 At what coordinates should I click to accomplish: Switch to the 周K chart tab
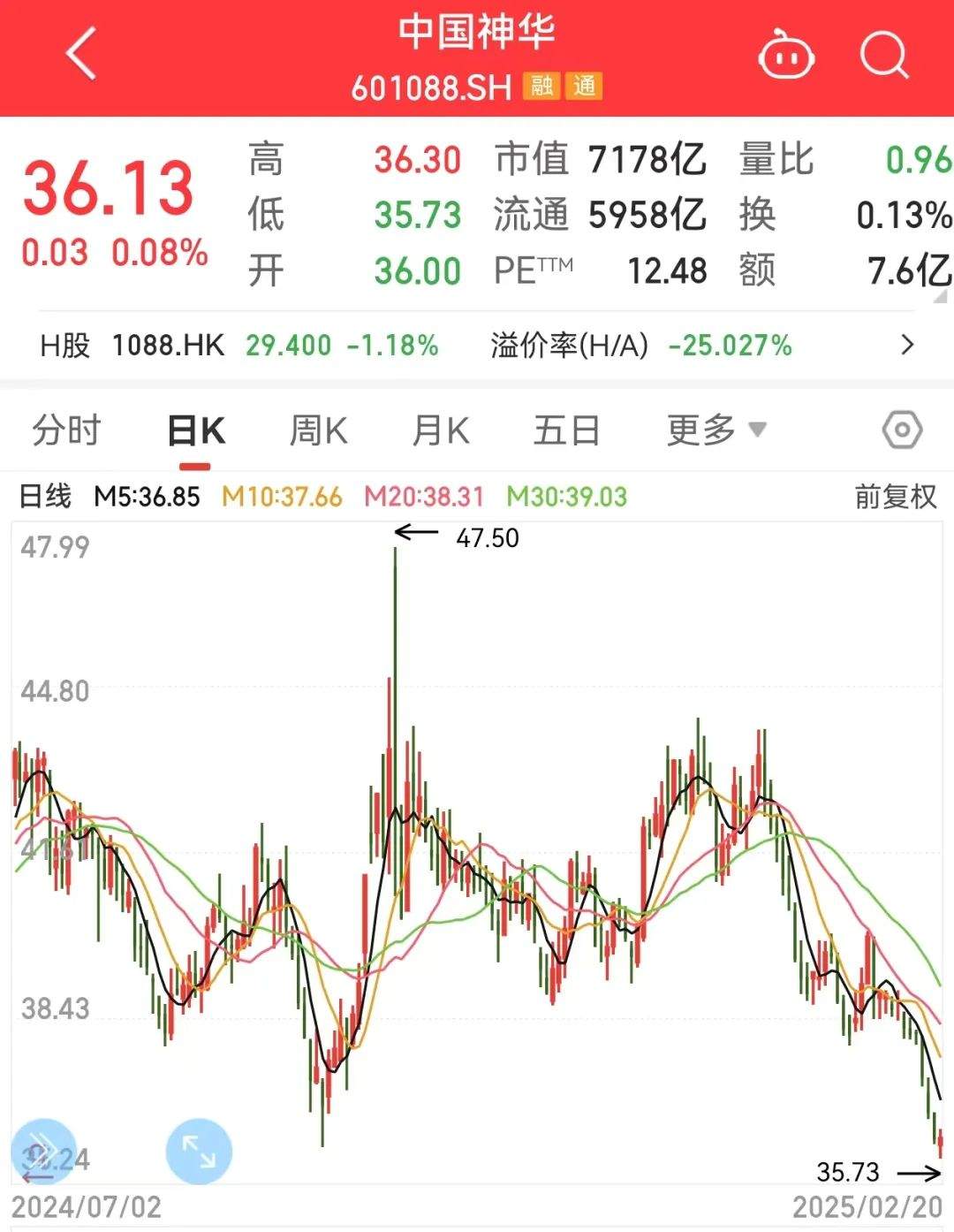(318, 431)
